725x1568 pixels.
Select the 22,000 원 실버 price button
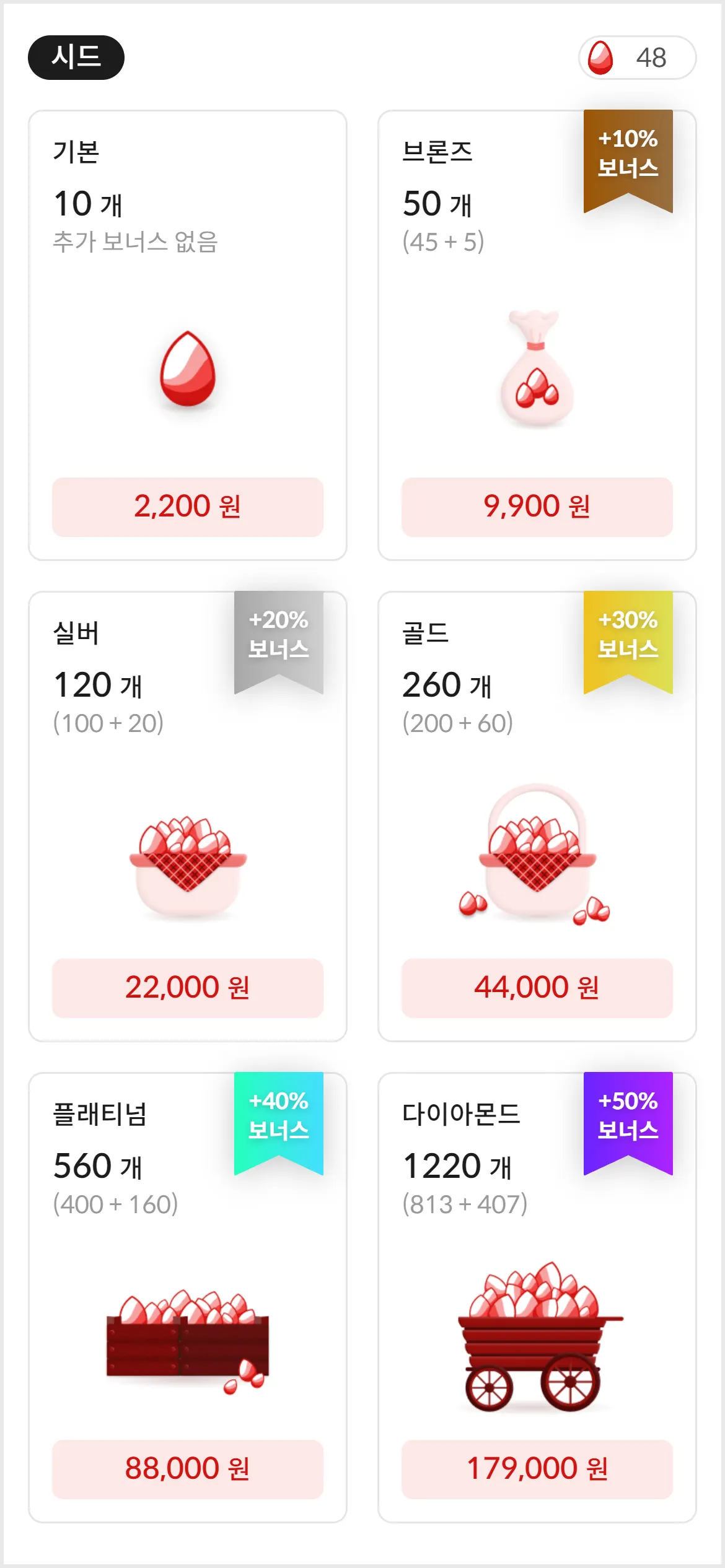187,988
